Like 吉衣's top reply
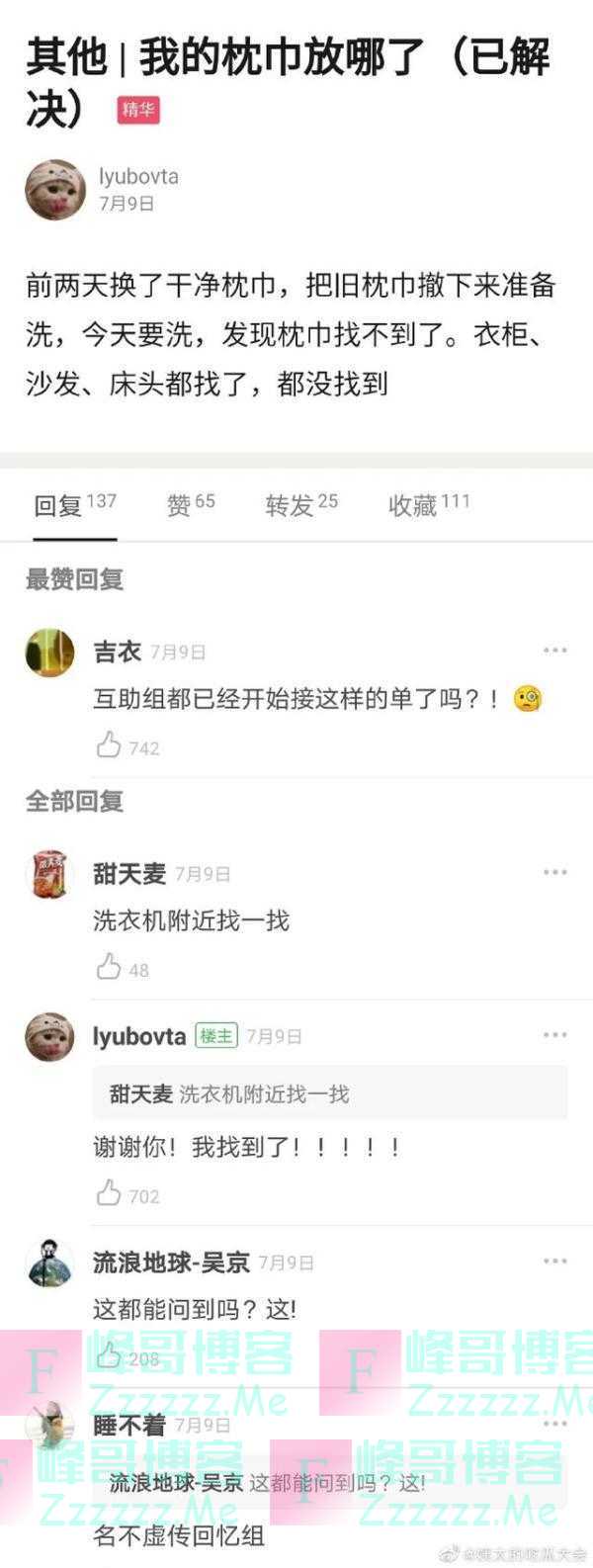593x1568 pixels. coord(109,745)
